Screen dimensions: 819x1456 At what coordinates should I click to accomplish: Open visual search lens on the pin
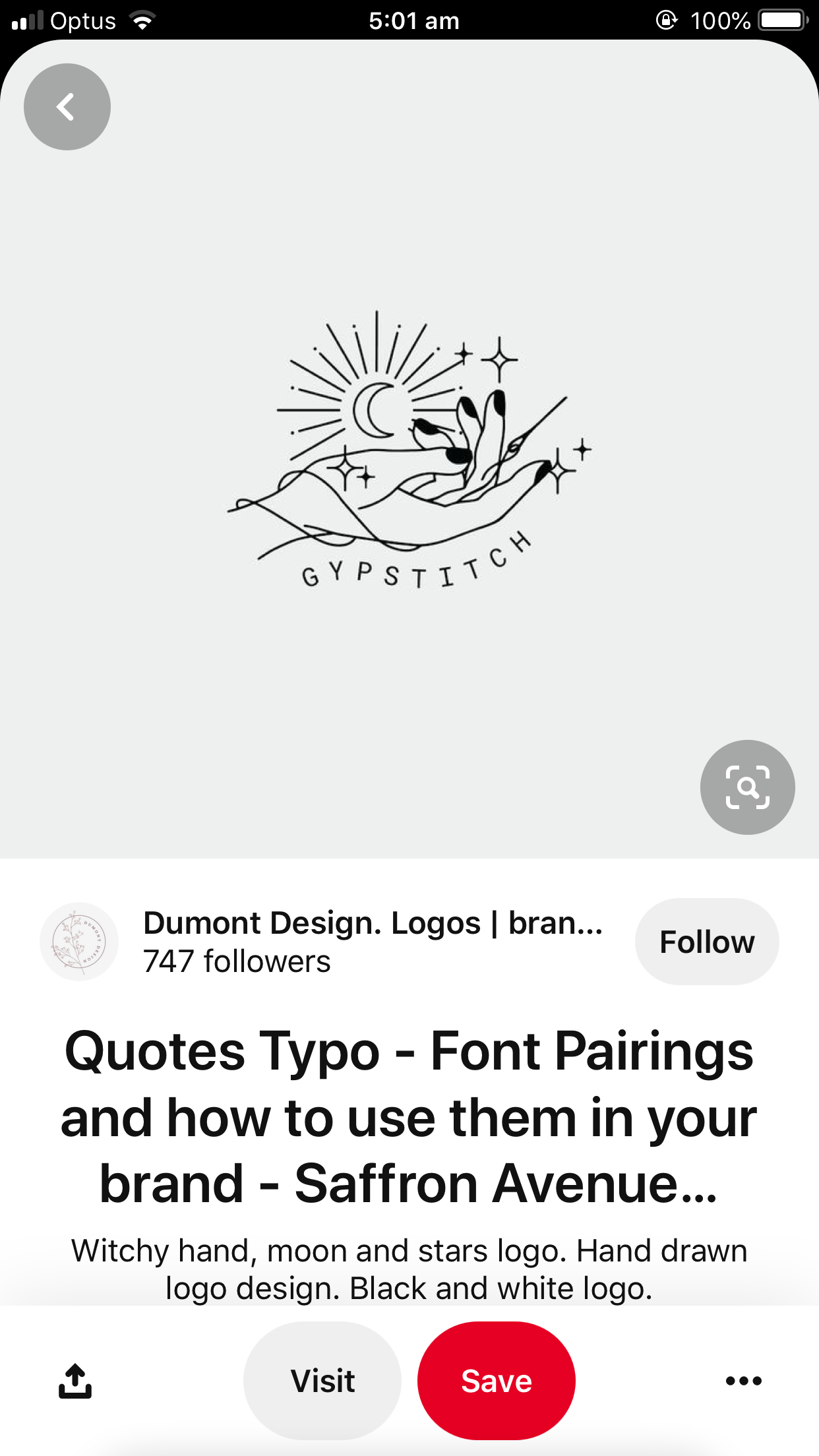[747, 787]
